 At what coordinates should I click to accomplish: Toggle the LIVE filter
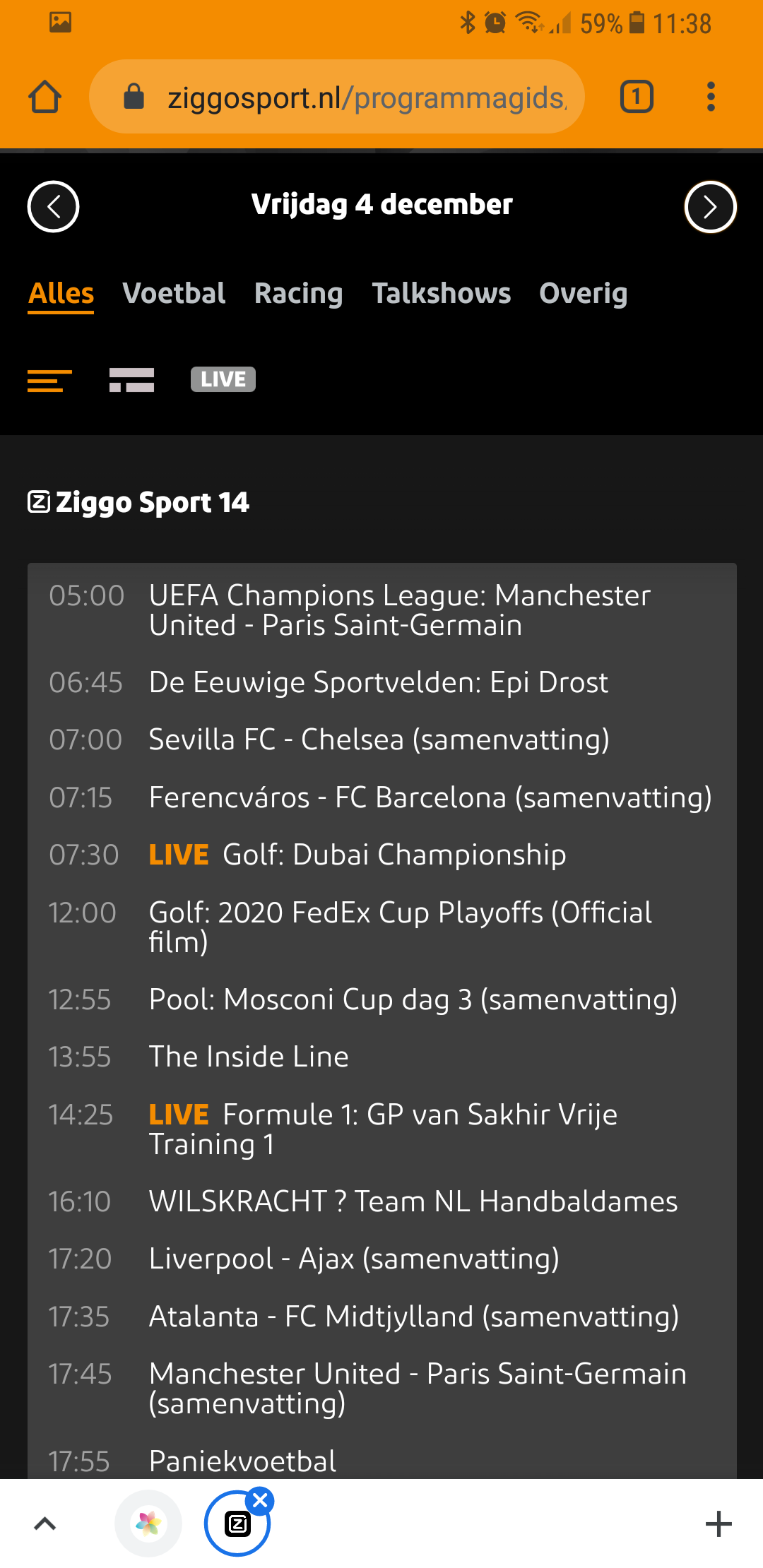click(223, 379)
